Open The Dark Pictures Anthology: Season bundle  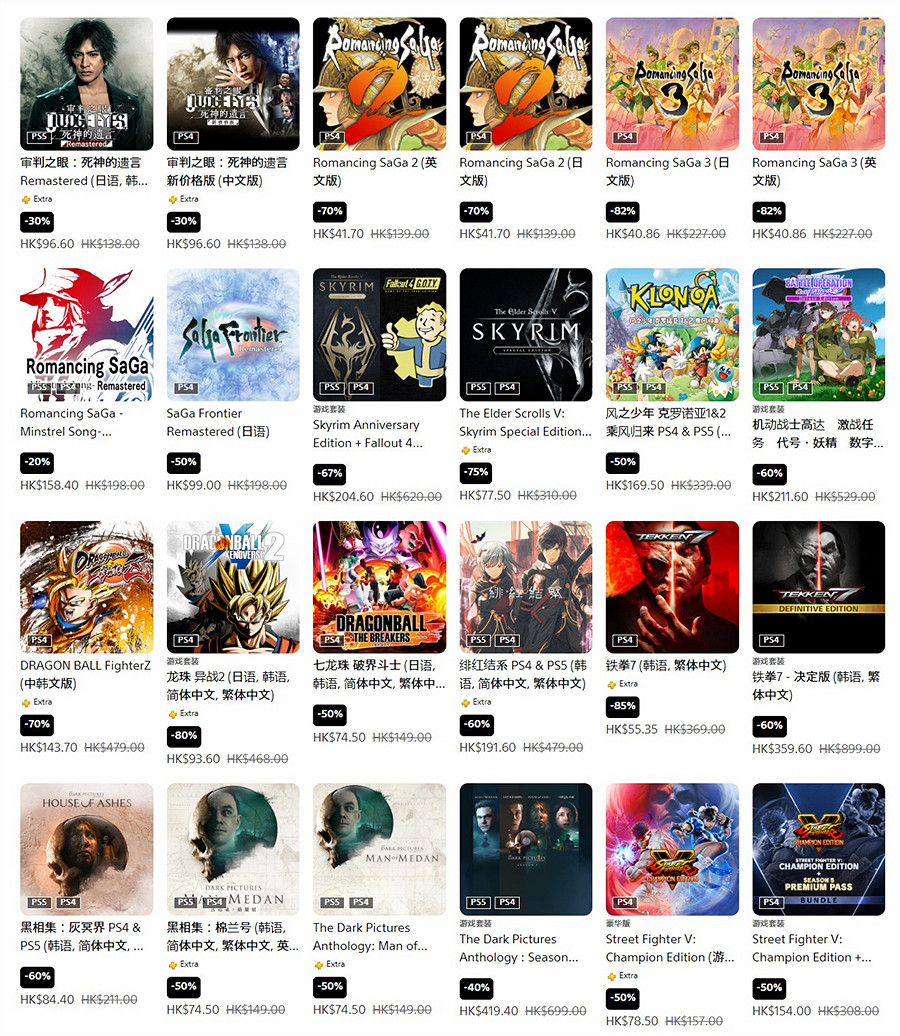pyautogui.click(x=525, y=848)
